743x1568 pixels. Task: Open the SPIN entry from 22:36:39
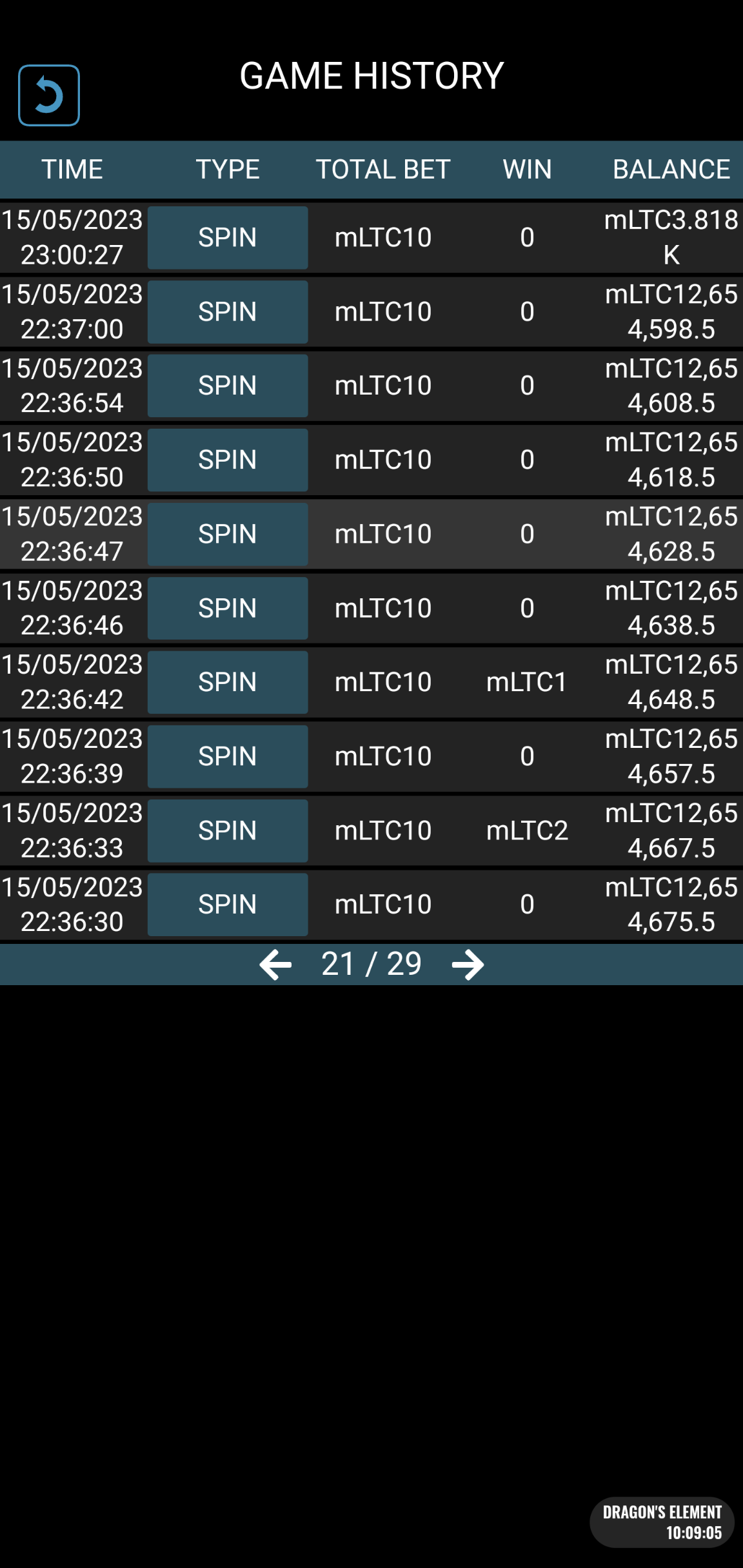tap(228, 756)
